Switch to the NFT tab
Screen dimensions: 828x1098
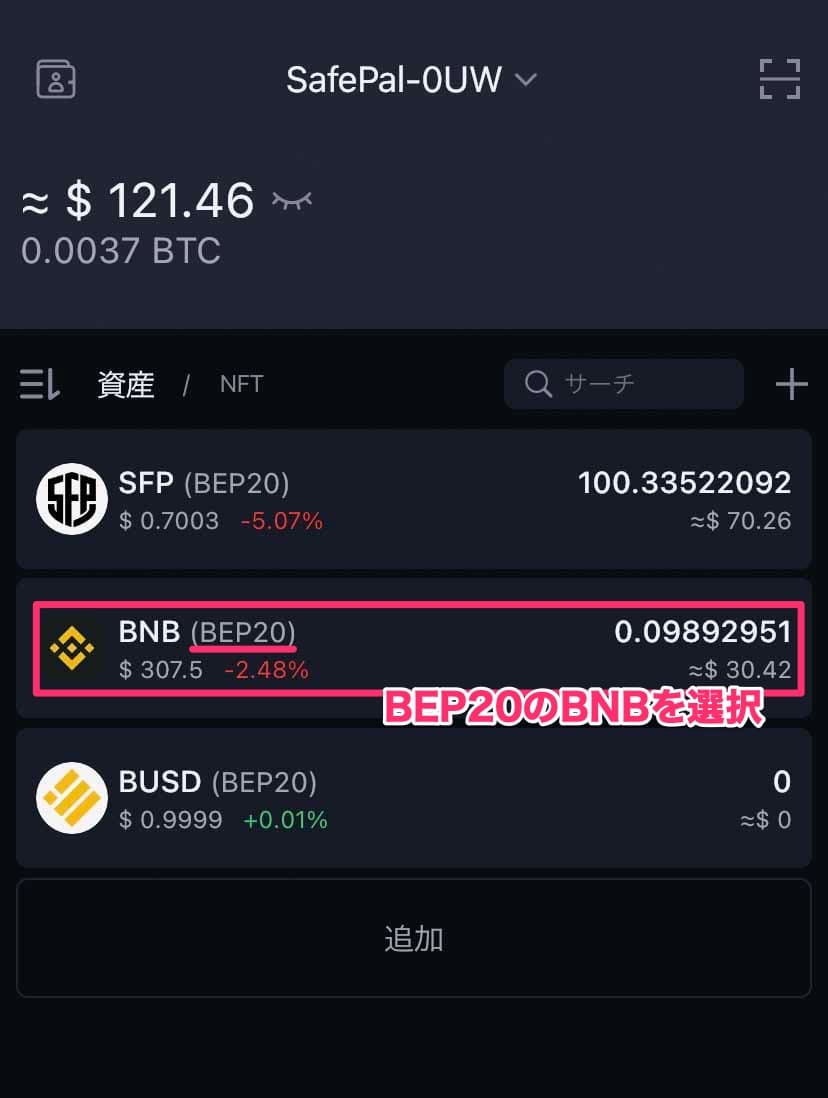tap(241, 384)
